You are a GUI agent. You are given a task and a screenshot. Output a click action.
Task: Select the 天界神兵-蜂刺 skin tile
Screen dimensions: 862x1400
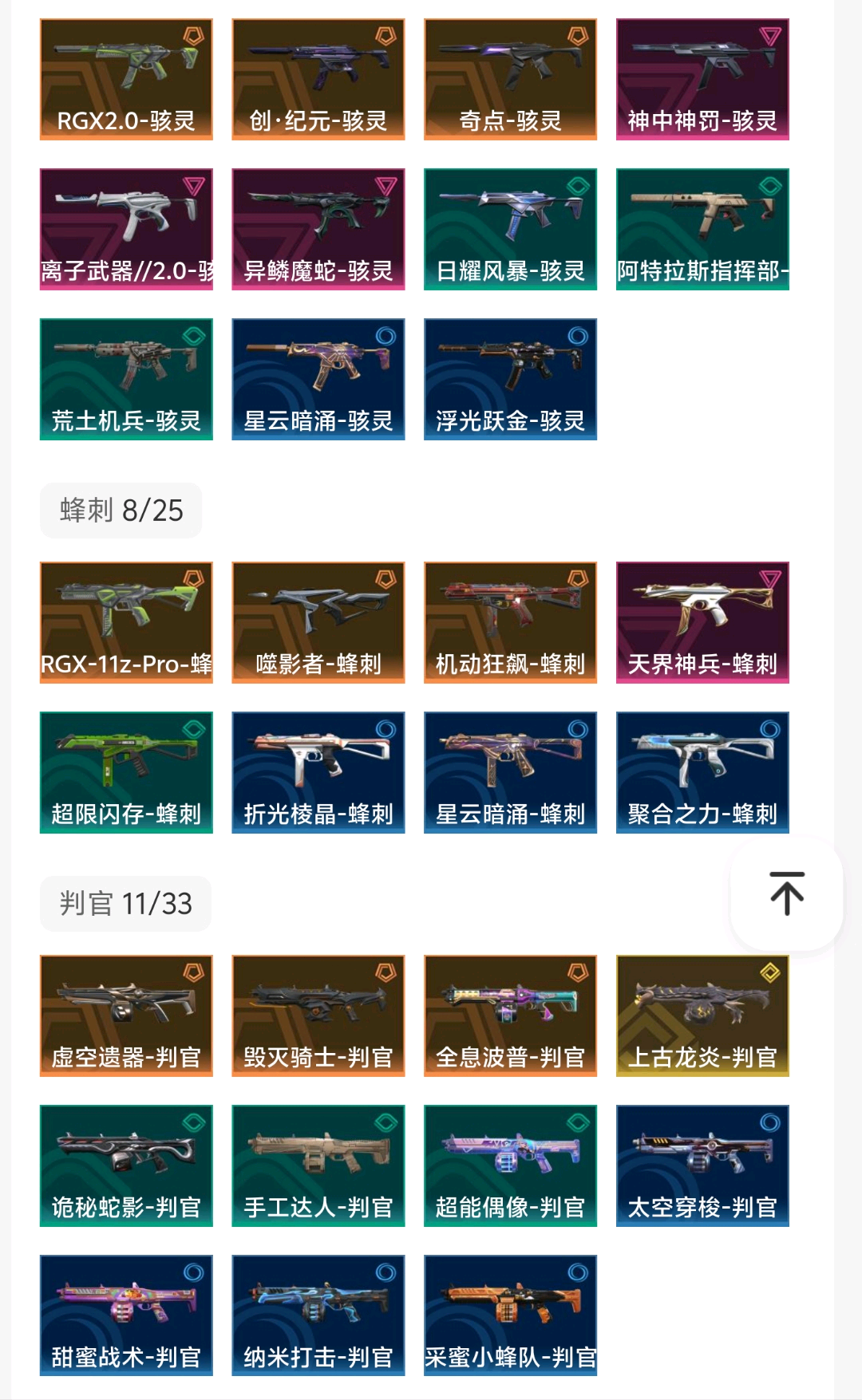[702, 623]
